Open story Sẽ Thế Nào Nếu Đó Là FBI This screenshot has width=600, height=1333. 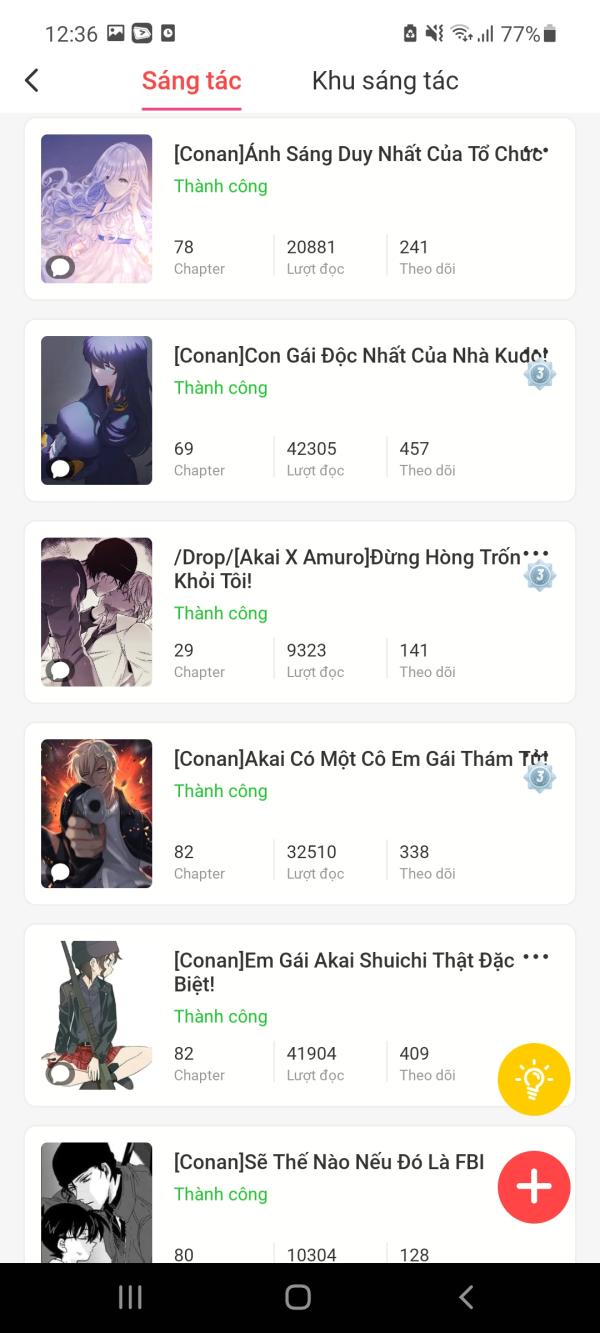tap(329, 1162)
